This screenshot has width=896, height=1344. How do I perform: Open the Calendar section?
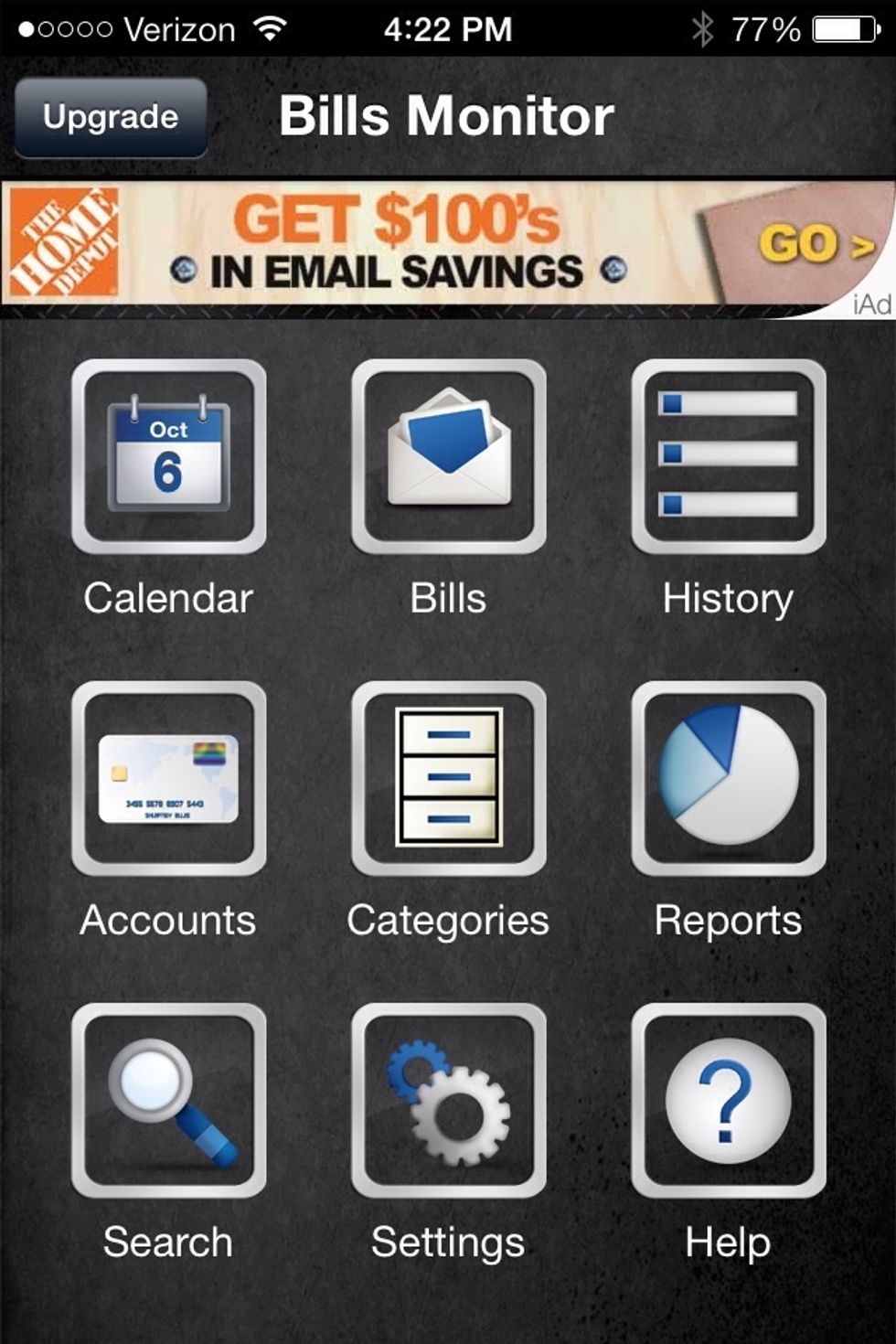(x=169, y=456)
